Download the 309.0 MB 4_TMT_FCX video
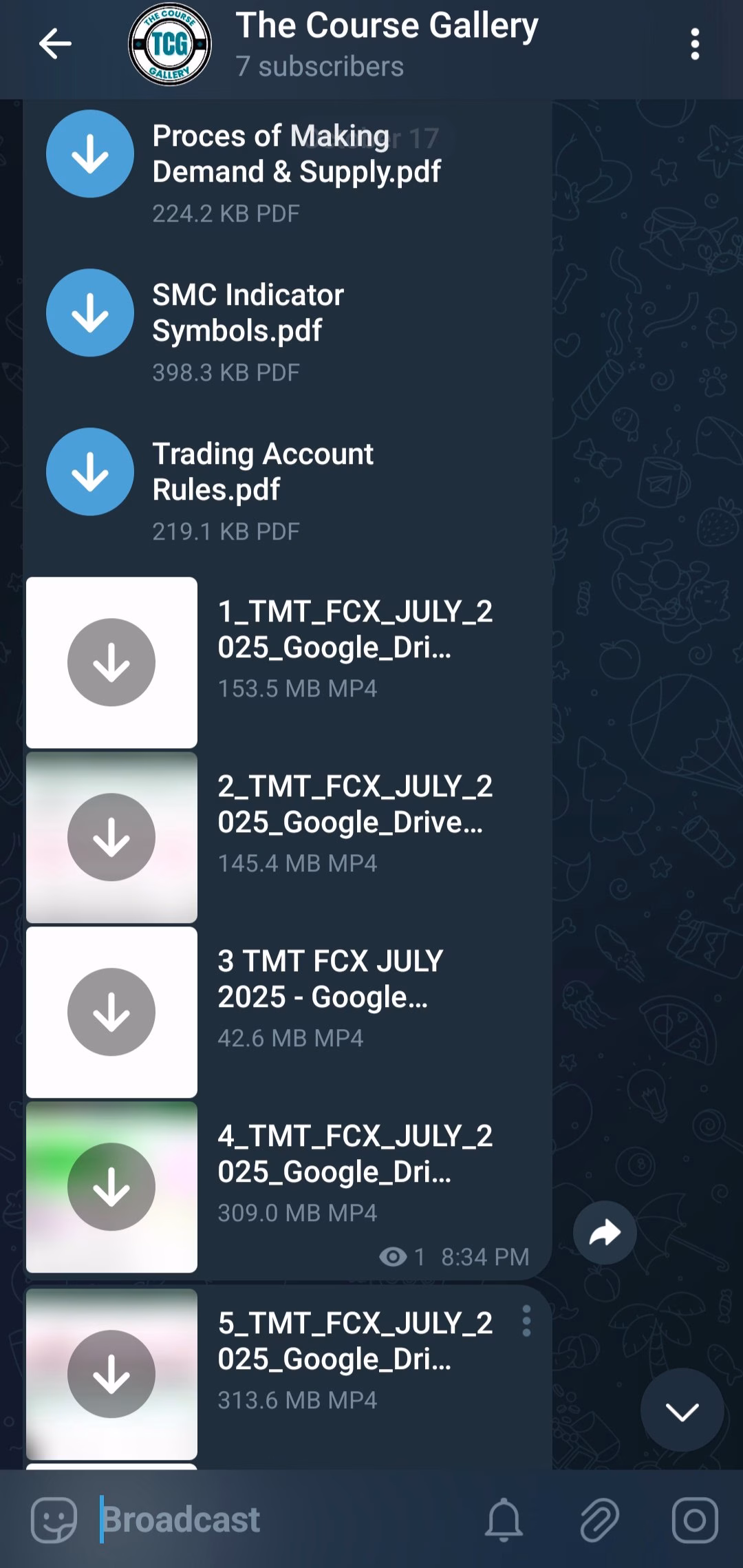This screenshot has width=743, height=1568. coord(111,1187)
